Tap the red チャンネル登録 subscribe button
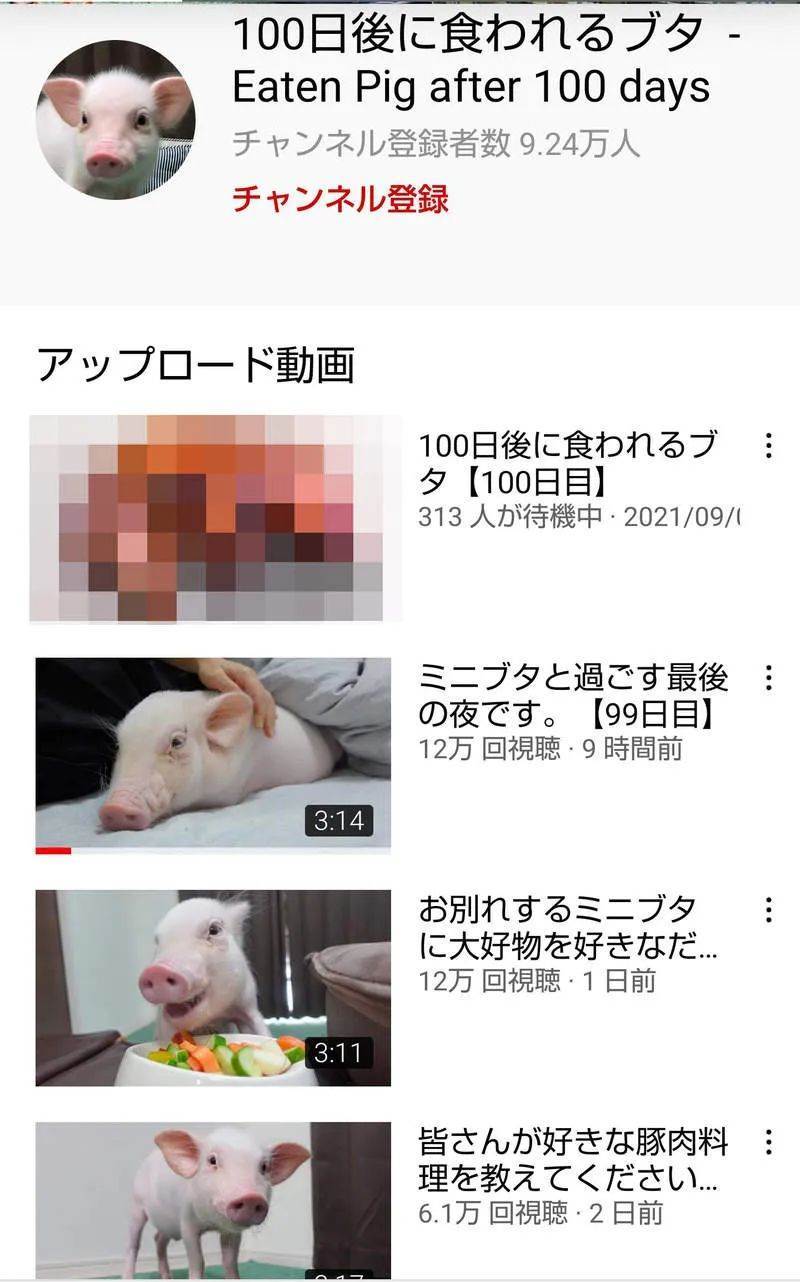Image resolution: width=800 pixels, height=1282 pixels. 340,199
